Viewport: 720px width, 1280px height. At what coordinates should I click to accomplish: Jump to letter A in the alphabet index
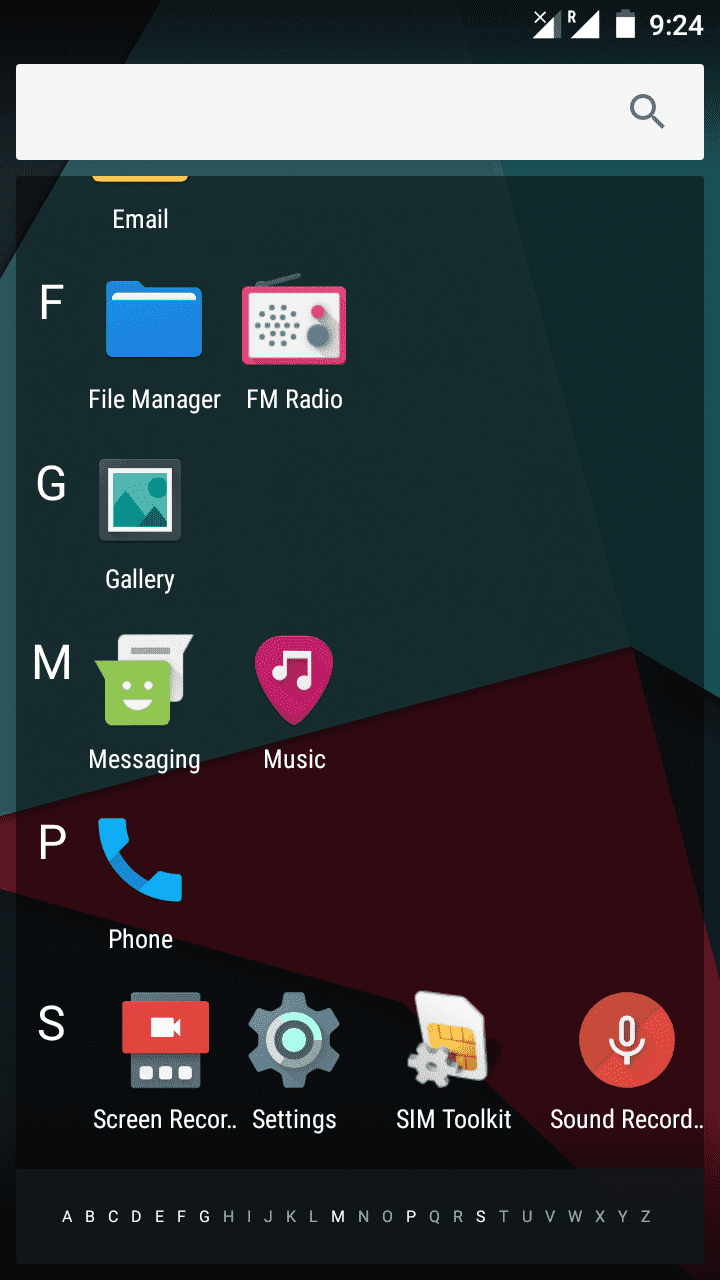(68, 1217)
